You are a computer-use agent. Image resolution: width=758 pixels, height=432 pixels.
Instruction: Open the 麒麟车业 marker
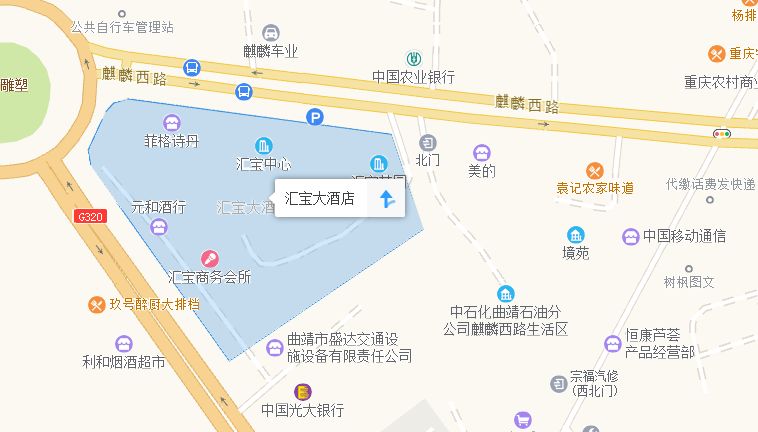coord(270,33)
